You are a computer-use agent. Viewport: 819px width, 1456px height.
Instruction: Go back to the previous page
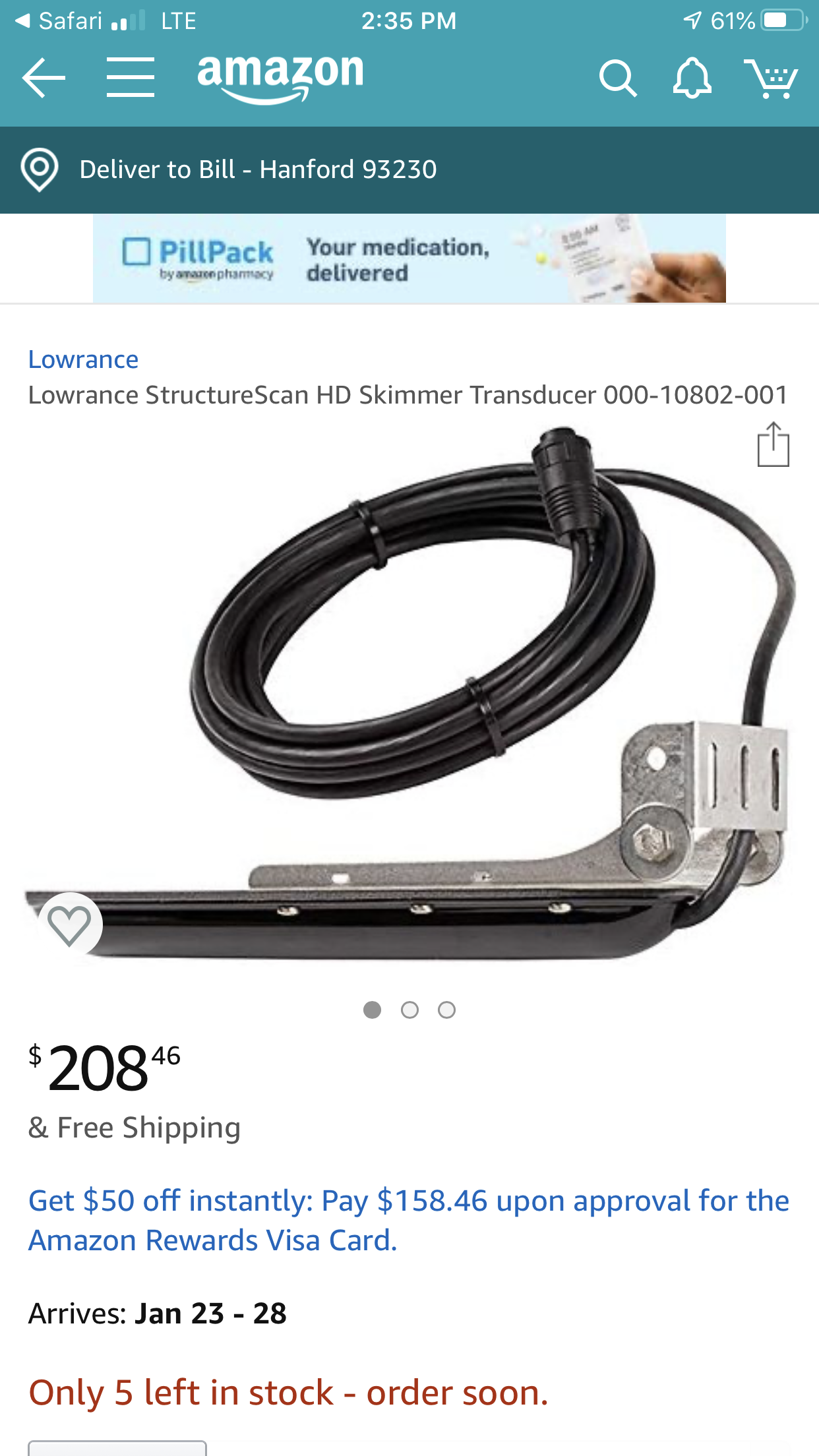point(44,78)
